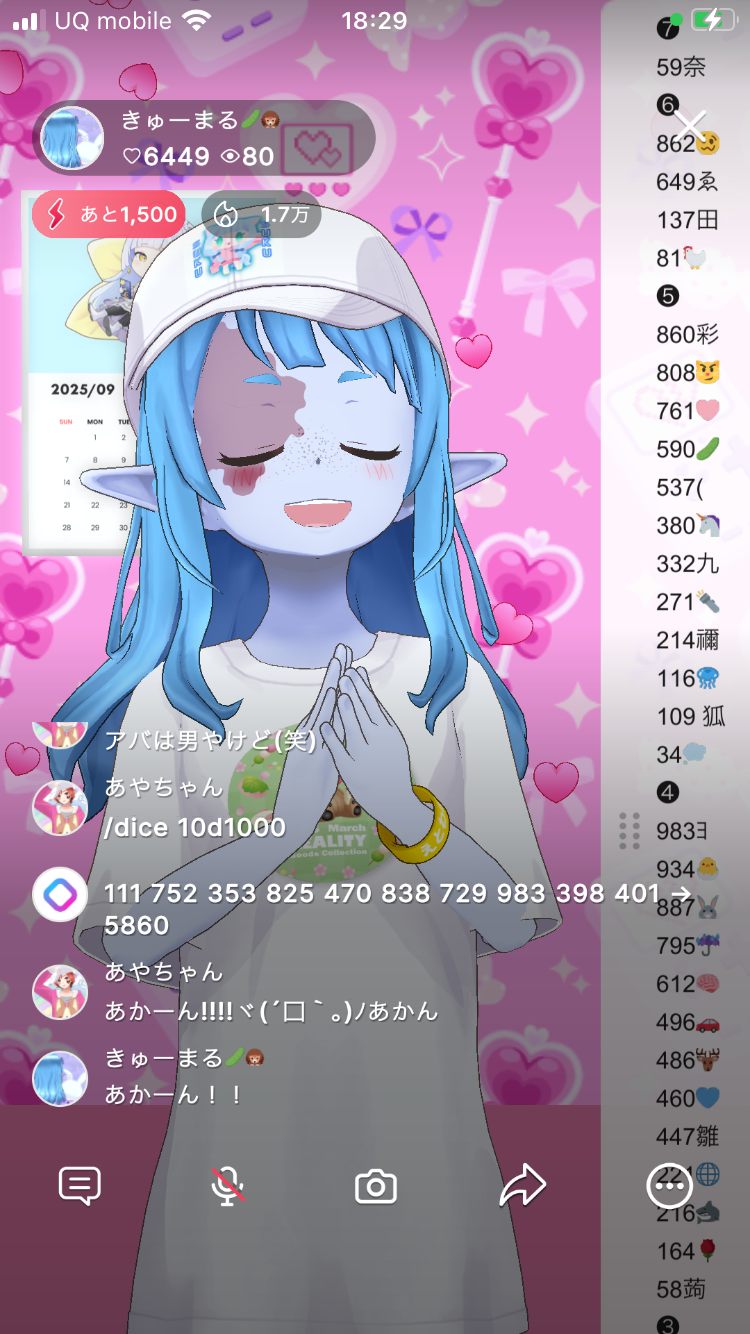Open あやちゃん's avatar beside the /dice comment
The width and height of the screenshot is (750, 1334).
(60, 808)
